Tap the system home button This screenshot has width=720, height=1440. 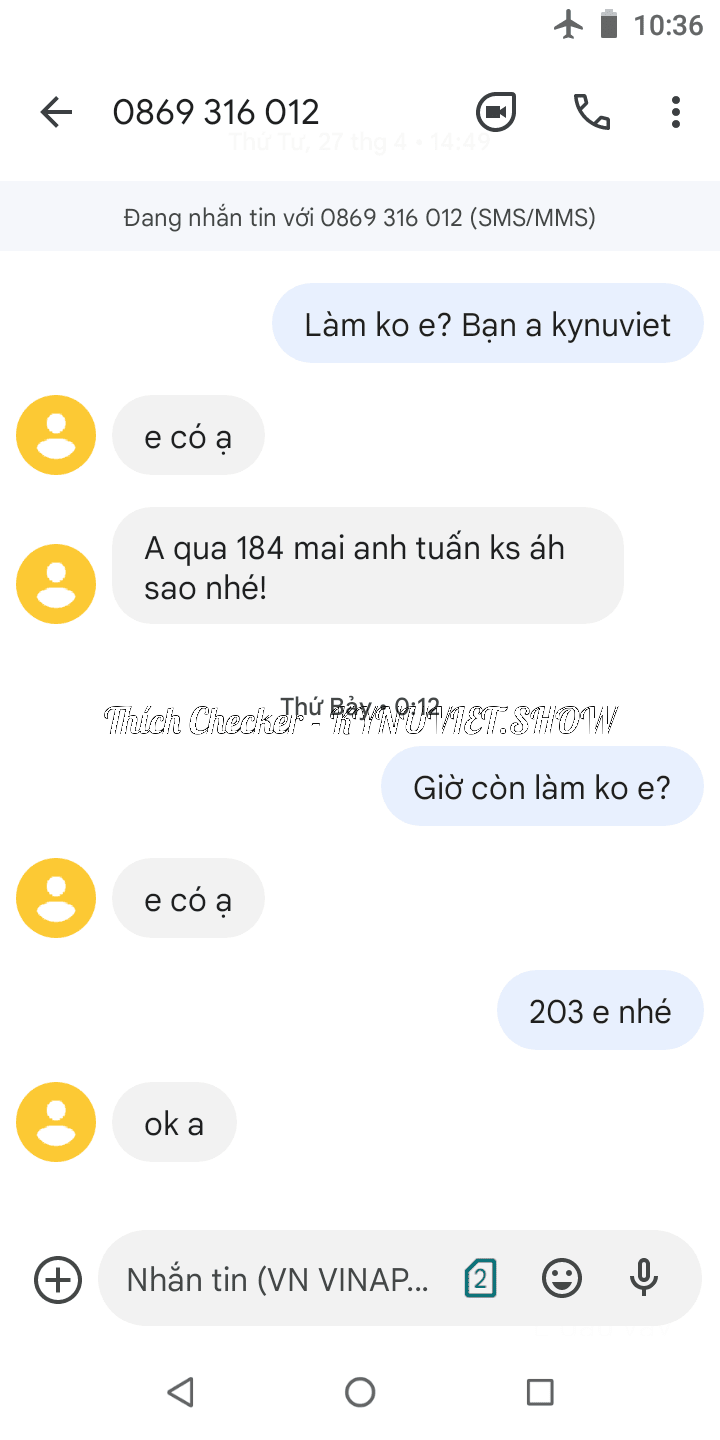pyautogui.click(x=360, y=1392)
